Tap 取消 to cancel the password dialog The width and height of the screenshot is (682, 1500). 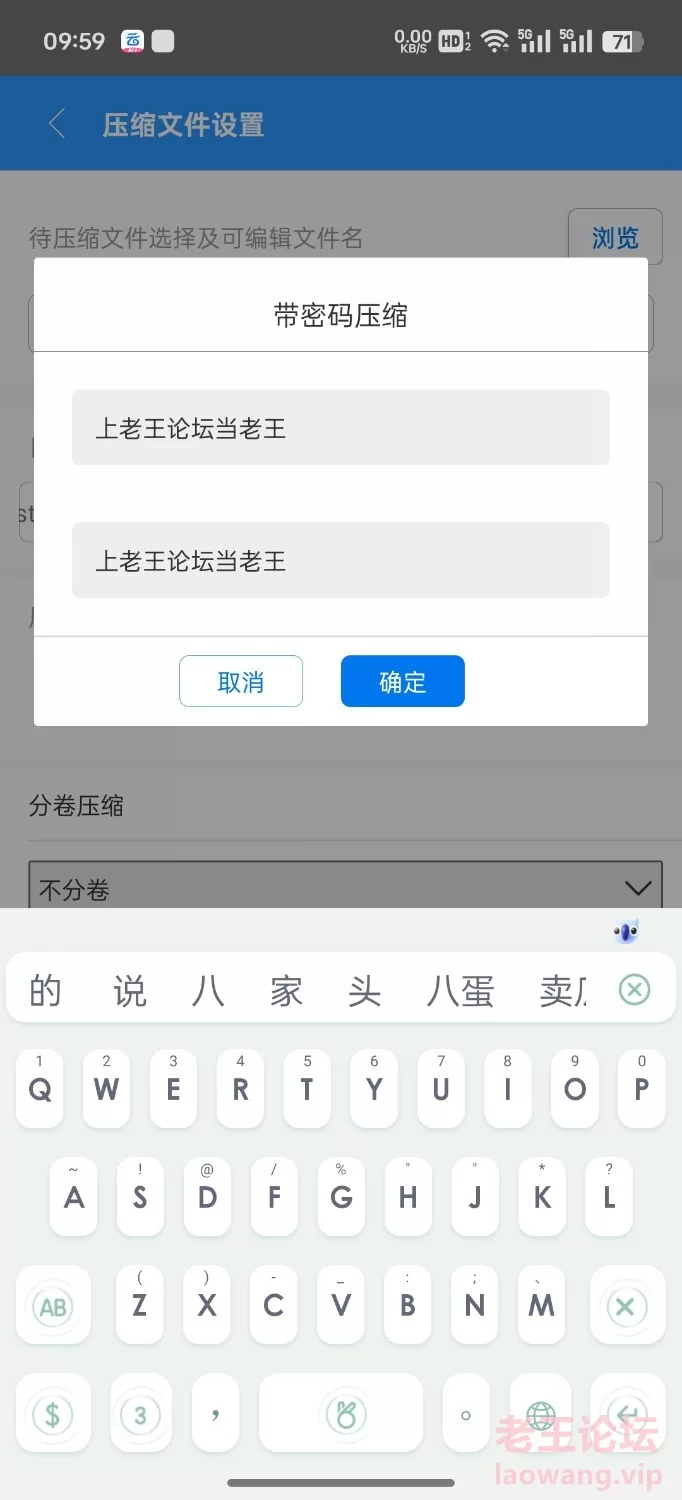[241, 681]
